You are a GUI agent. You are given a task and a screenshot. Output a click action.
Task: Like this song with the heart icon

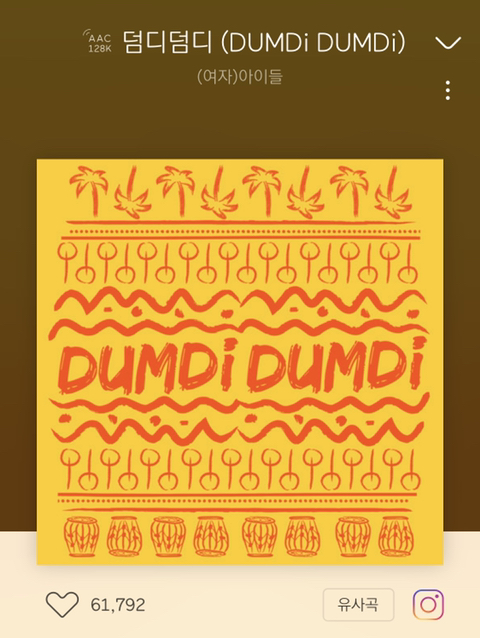pos(62,604)
